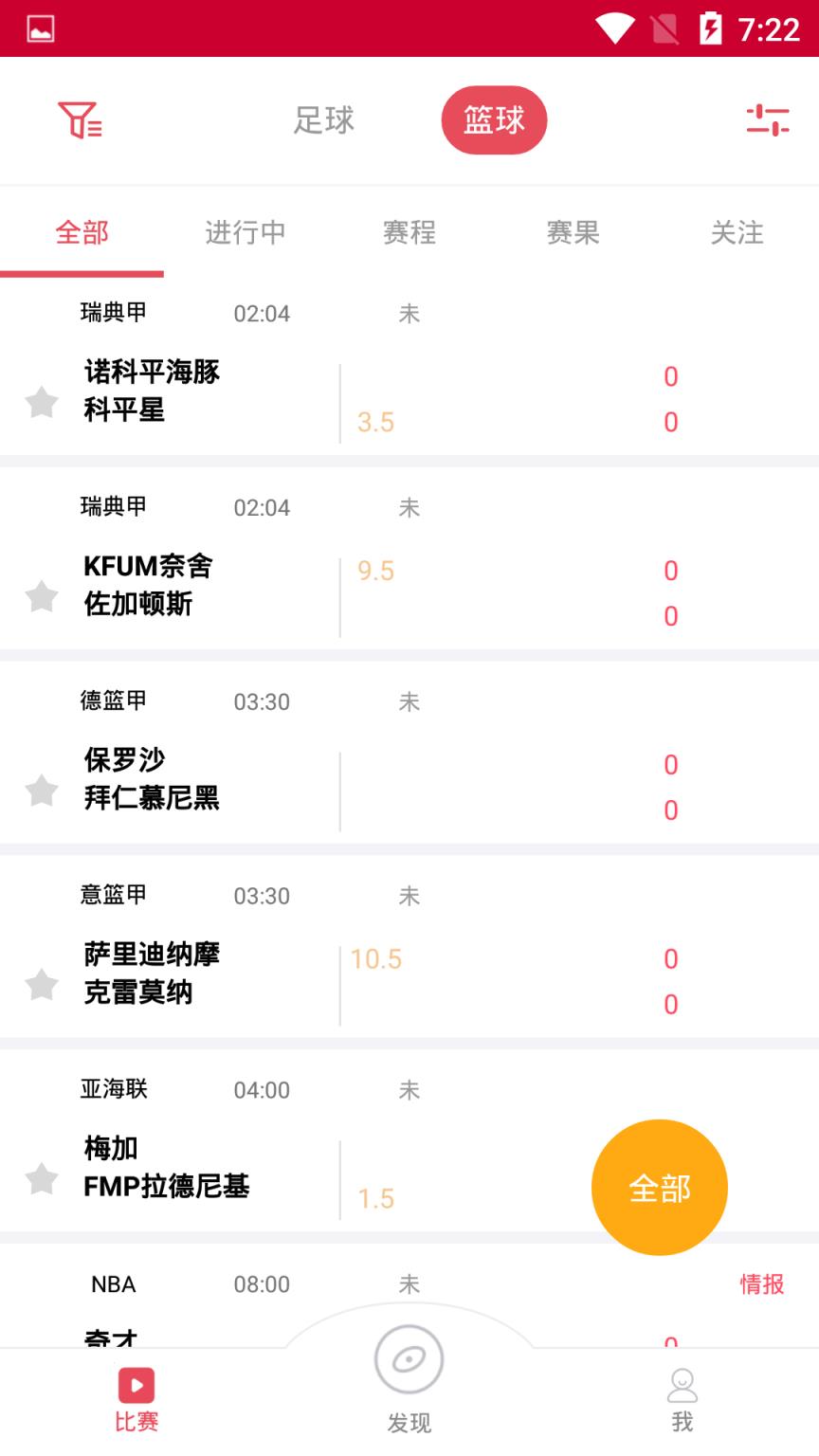Select the 赛果 results tab

(573, 232)
